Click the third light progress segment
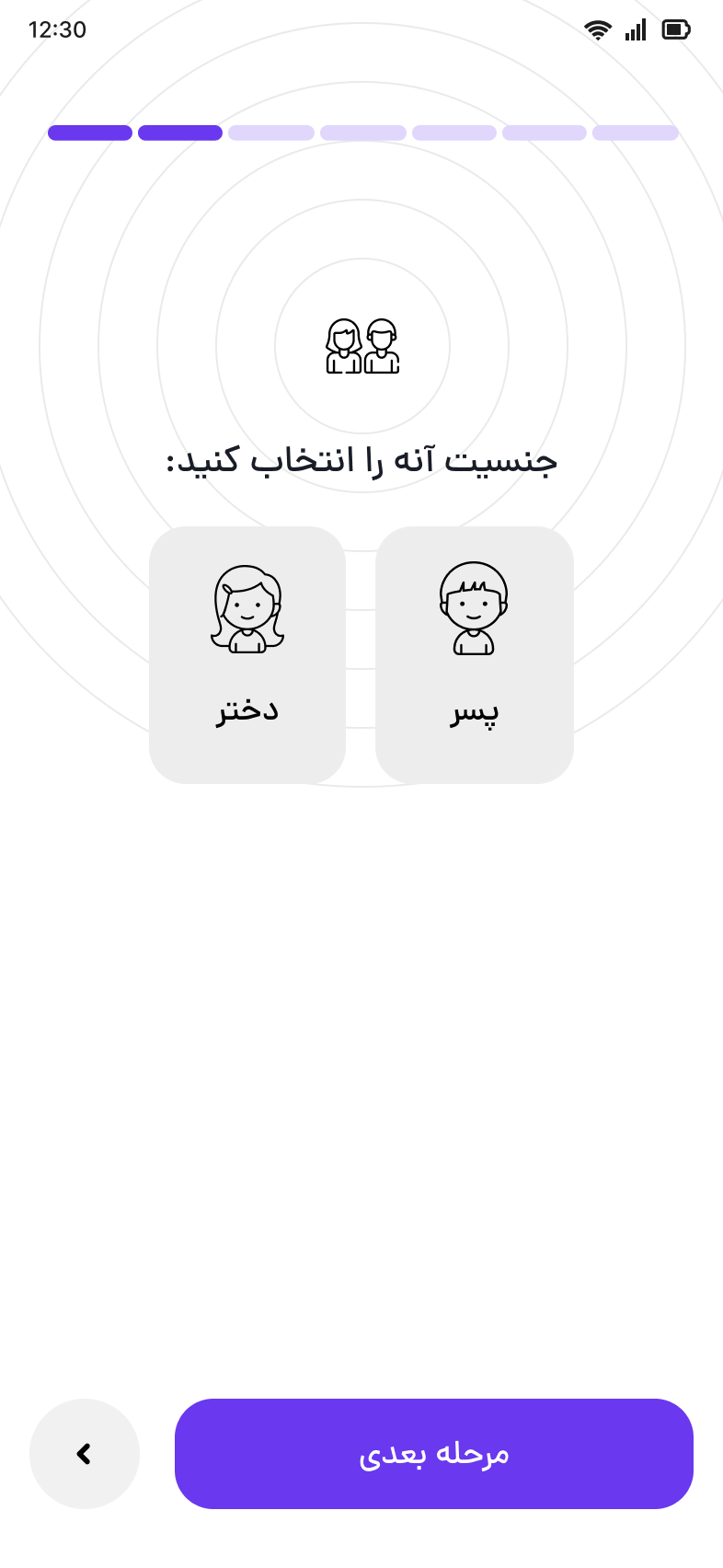The image size is (723, 1568). point(271,133)
